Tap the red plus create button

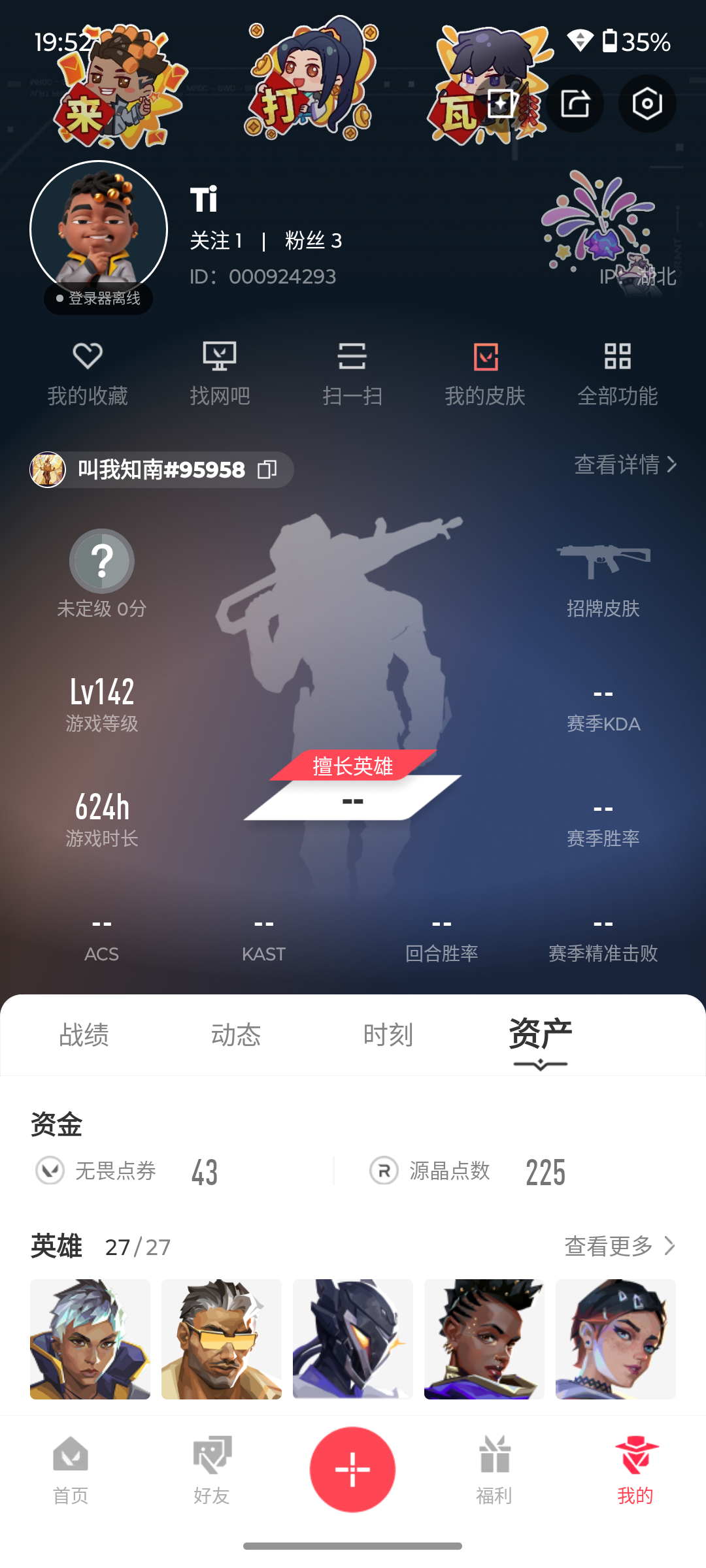[x=352, y=1469]
